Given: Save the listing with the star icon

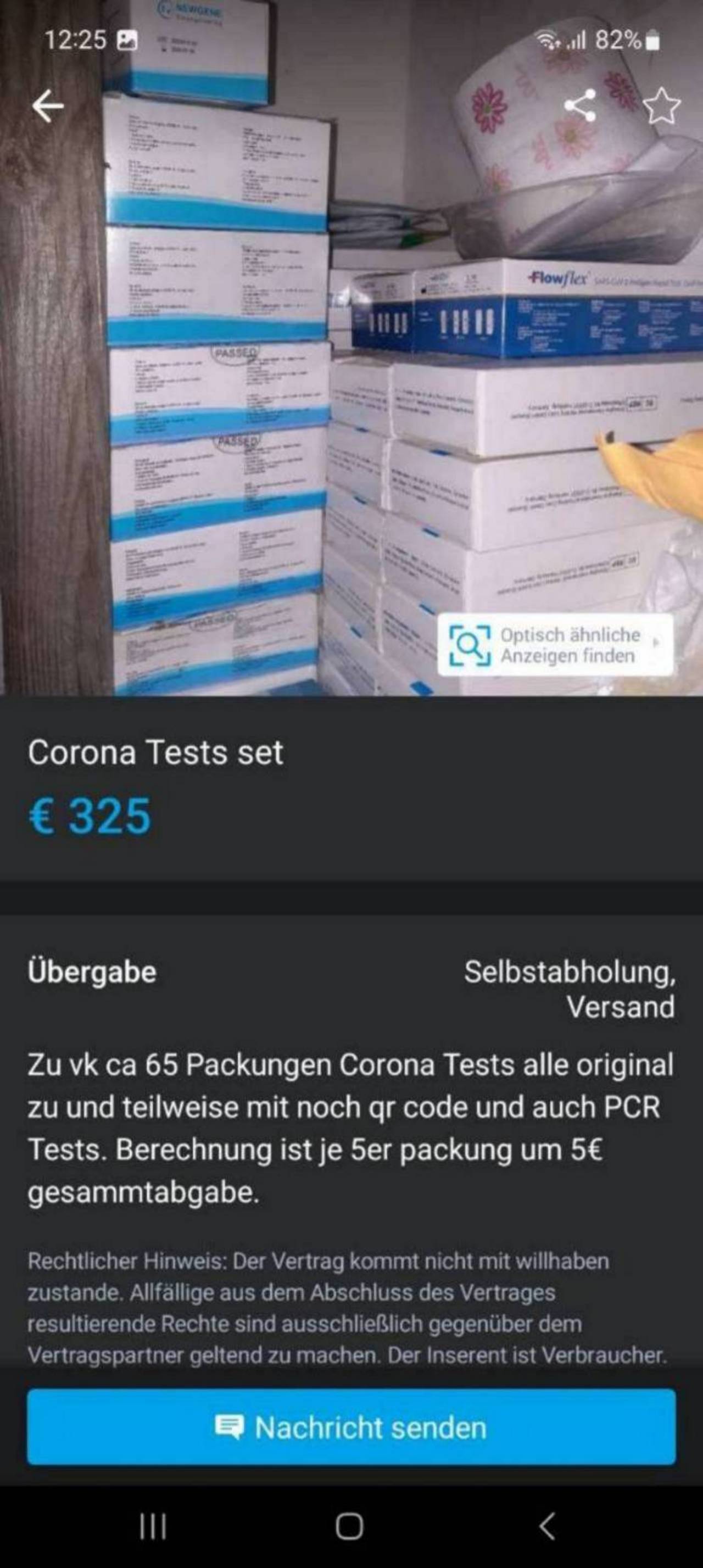Looking at the screenshot, I should tap(661, 107).
